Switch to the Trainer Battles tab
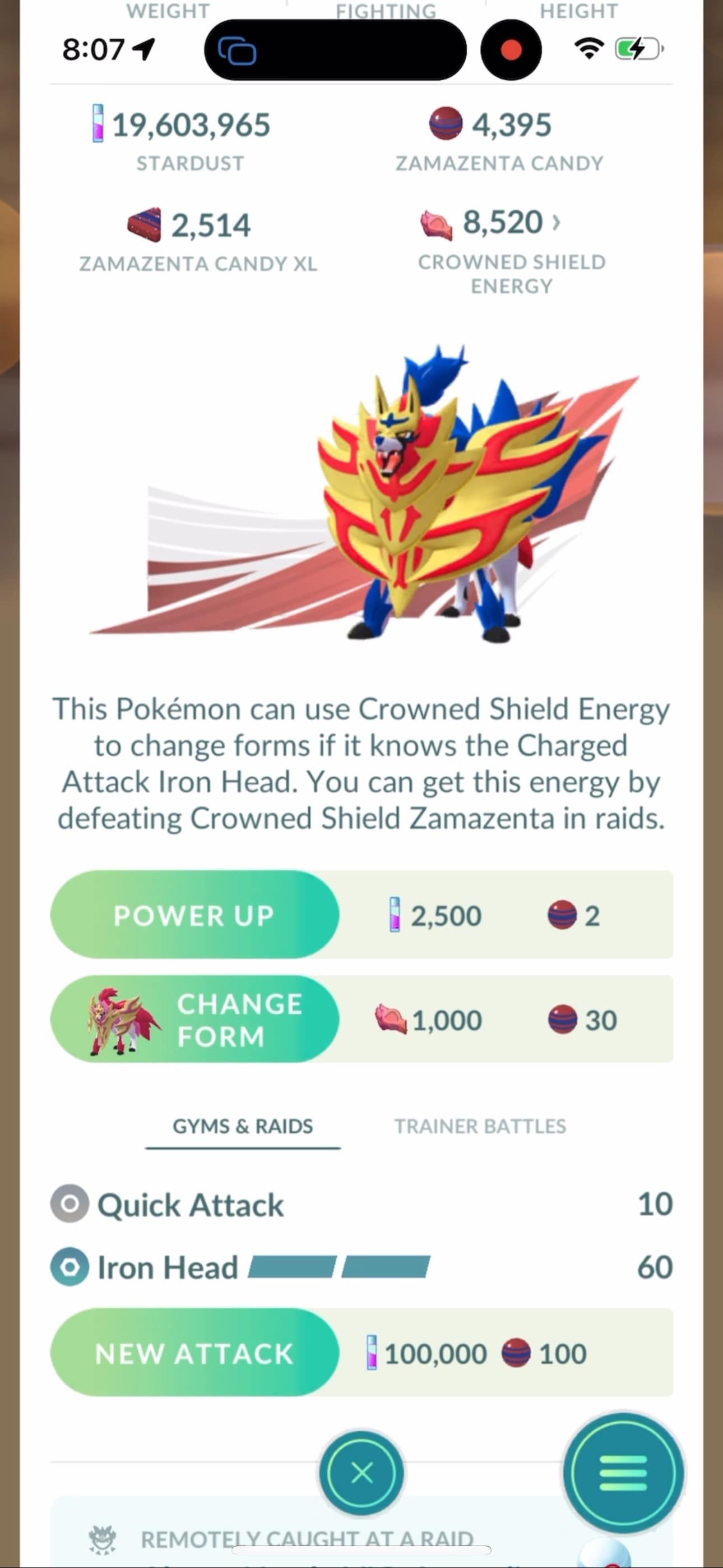Viewport: 723px width, 1568px height. [480, 1126]
